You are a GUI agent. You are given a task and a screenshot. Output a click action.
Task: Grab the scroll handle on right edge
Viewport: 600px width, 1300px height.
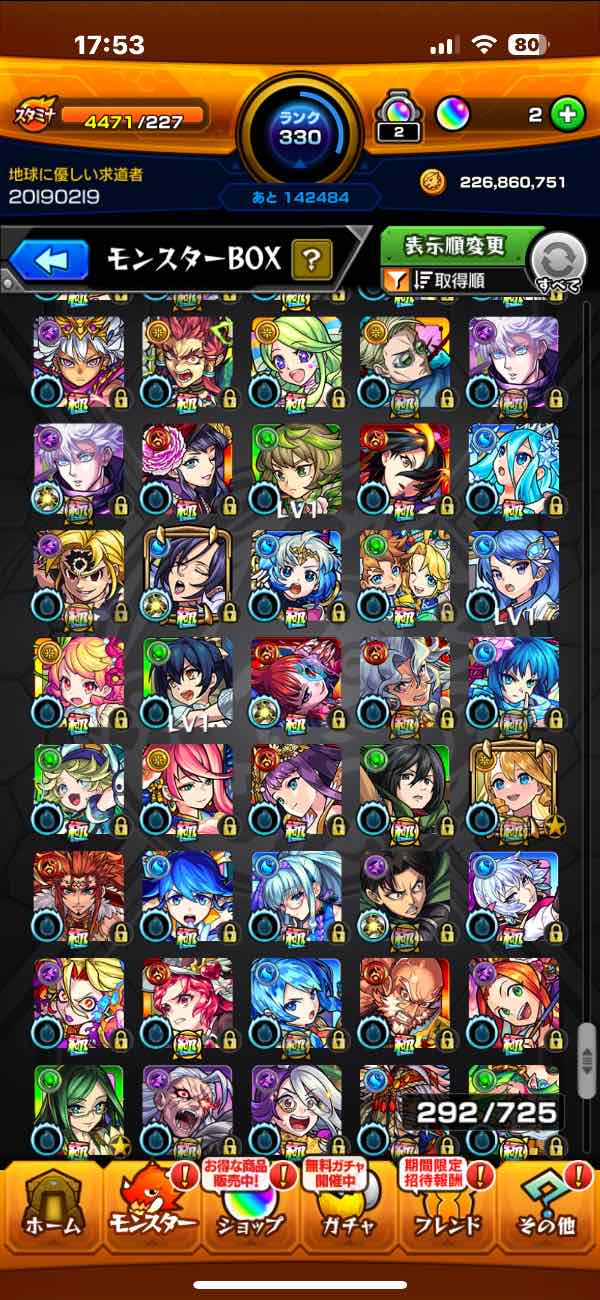click(x=587, y=1050)
